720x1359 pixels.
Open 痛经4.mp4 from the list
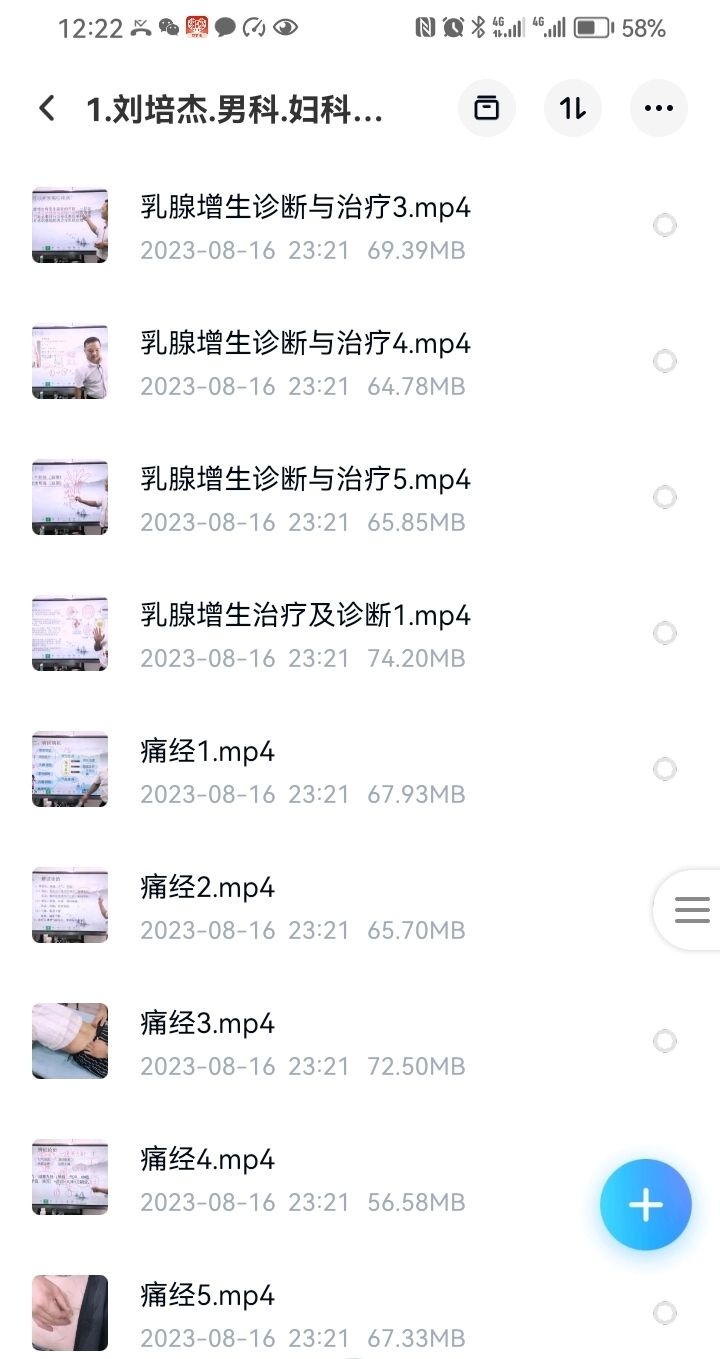point(208,1160)
